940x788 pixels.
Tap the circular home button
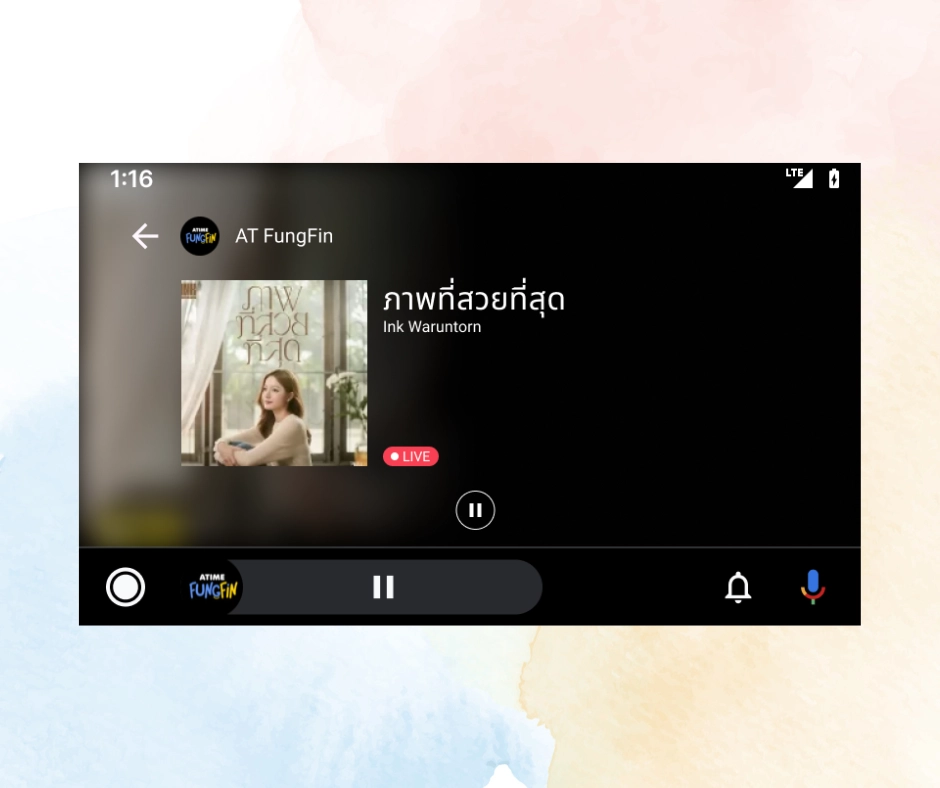pos(126,587)
